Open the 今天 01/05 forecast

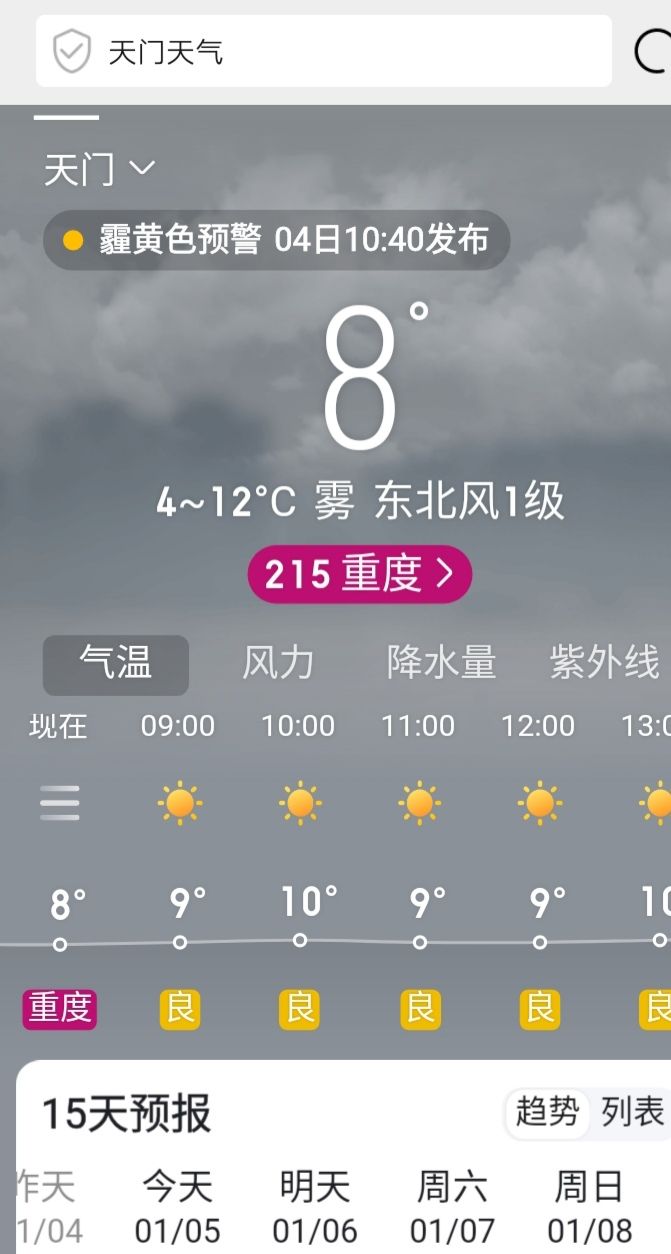(177, 1207)
